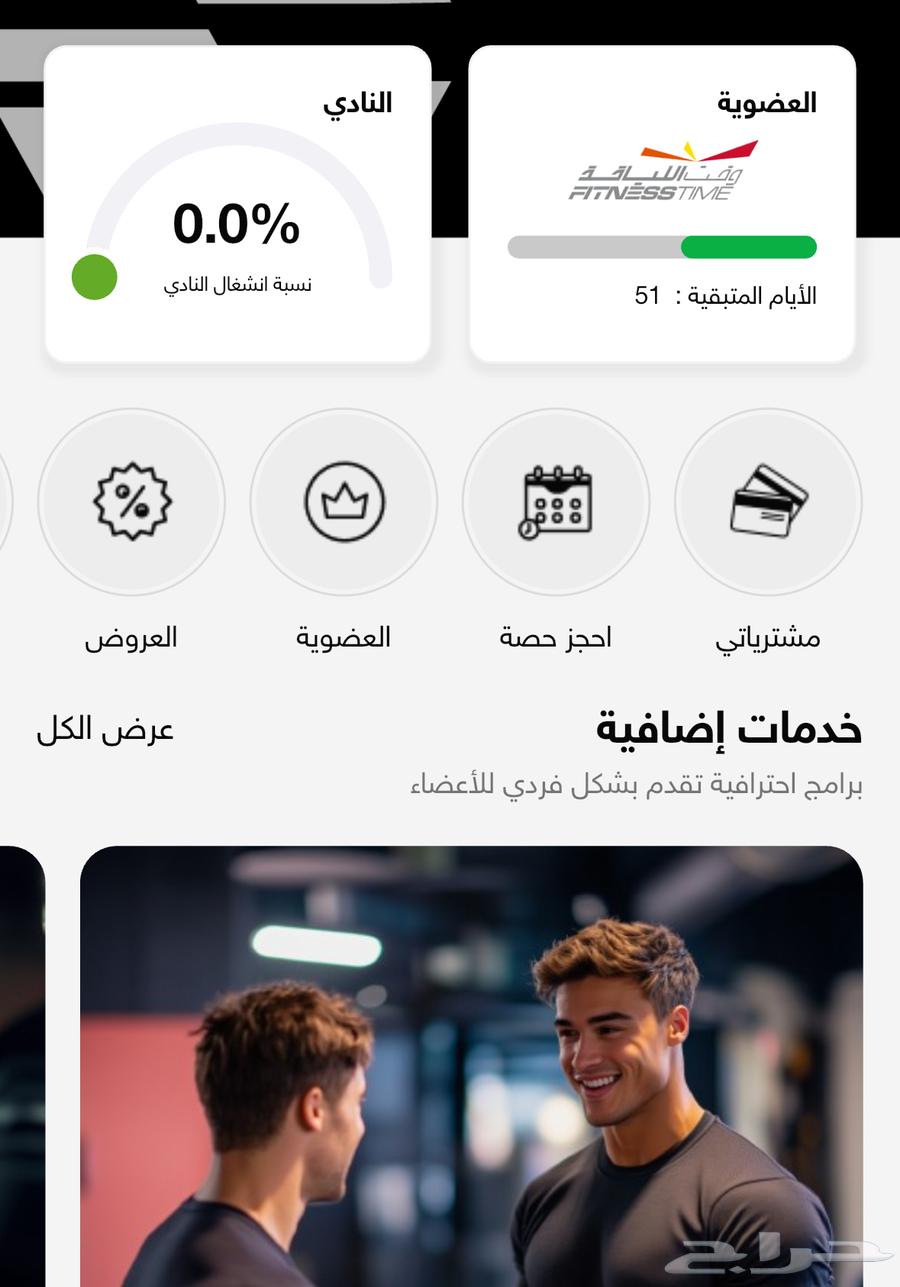
Task: Open the العضوية membership card panel
Action: [661, 200]
